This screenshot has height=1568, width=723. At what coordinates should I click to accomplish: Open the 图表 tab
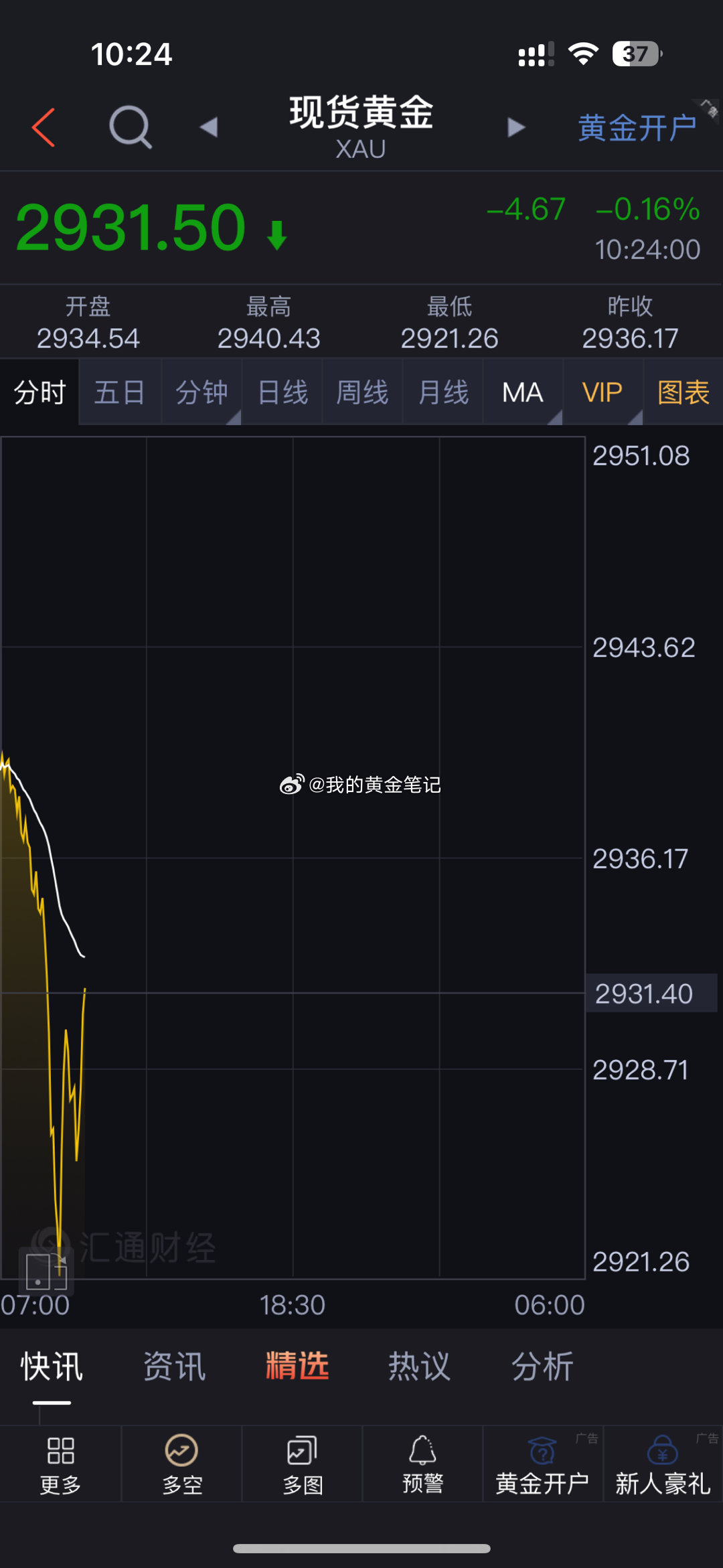tap(684, 392)
